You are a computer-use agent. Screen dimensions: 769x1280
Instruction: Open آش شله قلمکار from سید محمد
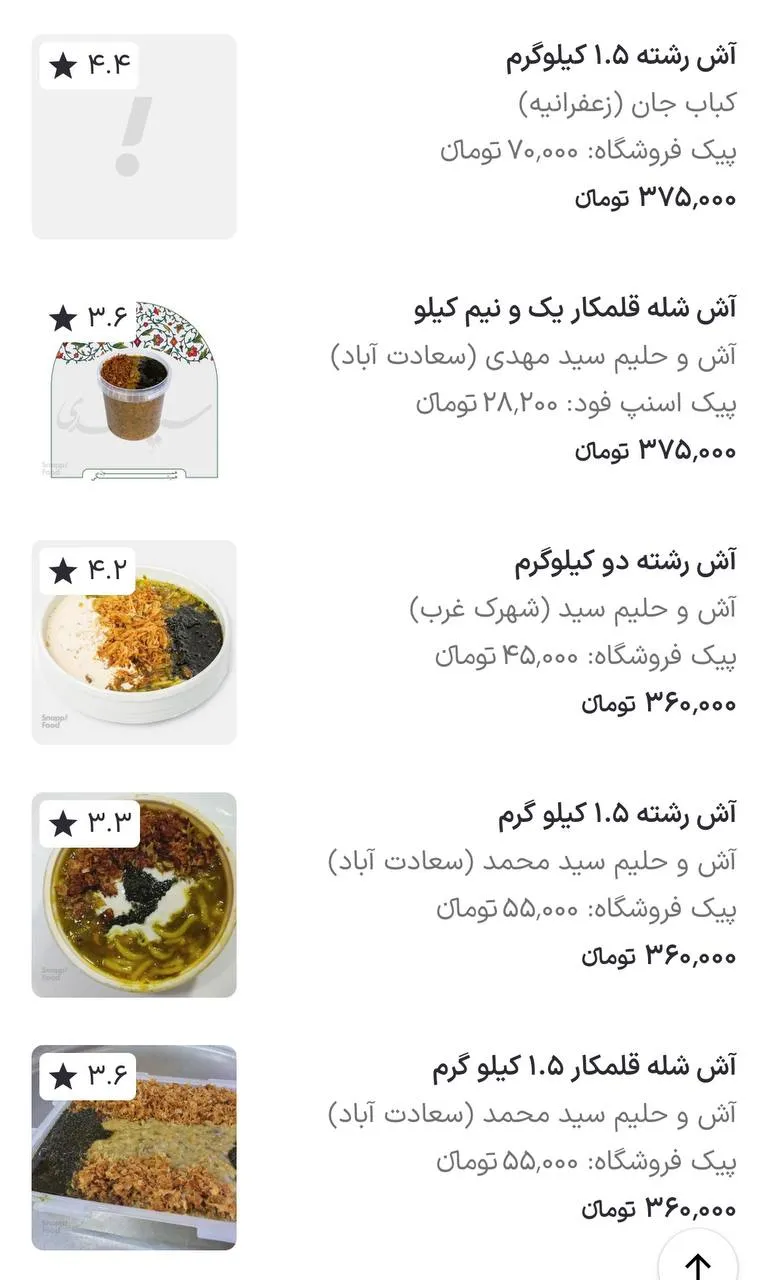coord(583,1067)
